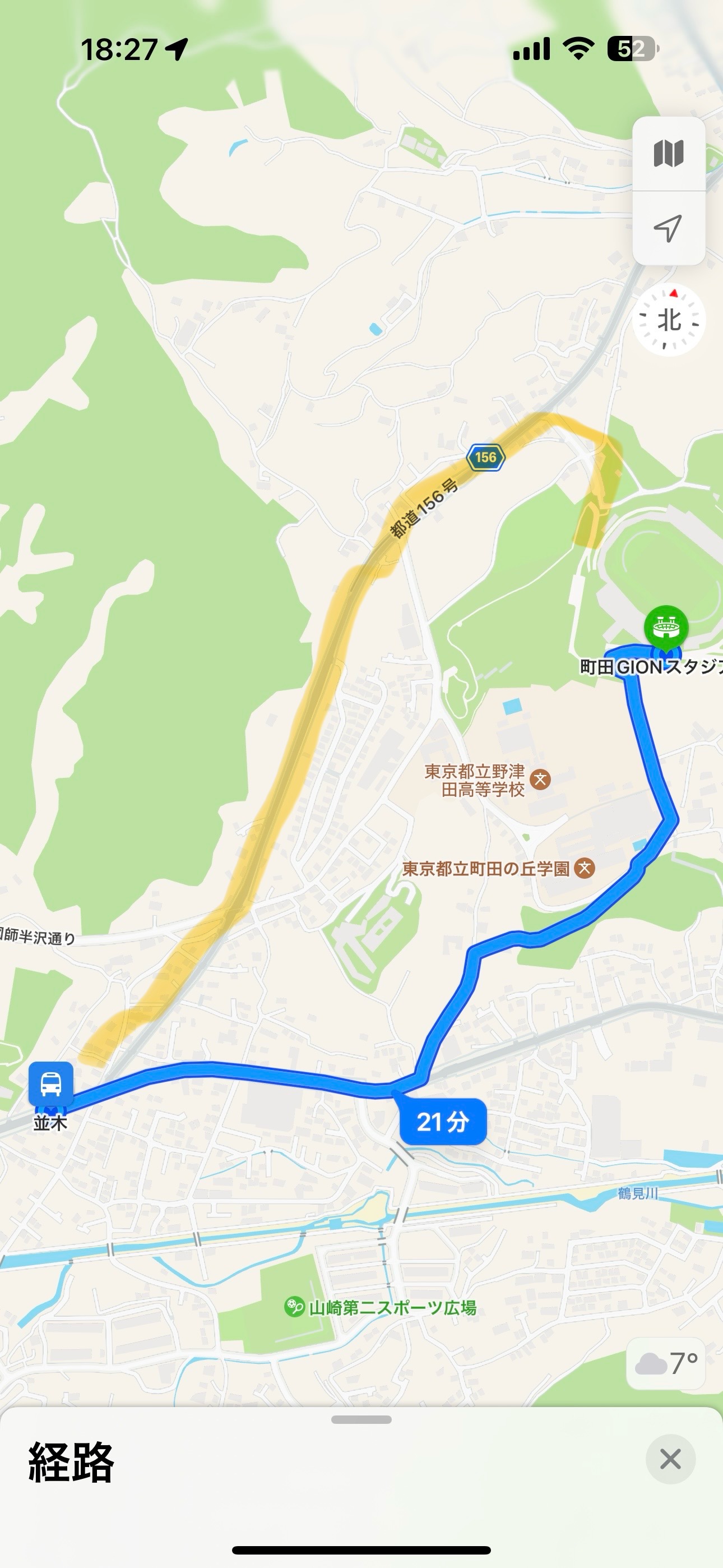Open the weather widget showing 7°
The image size is (723, 1568).
[666, 1363]
